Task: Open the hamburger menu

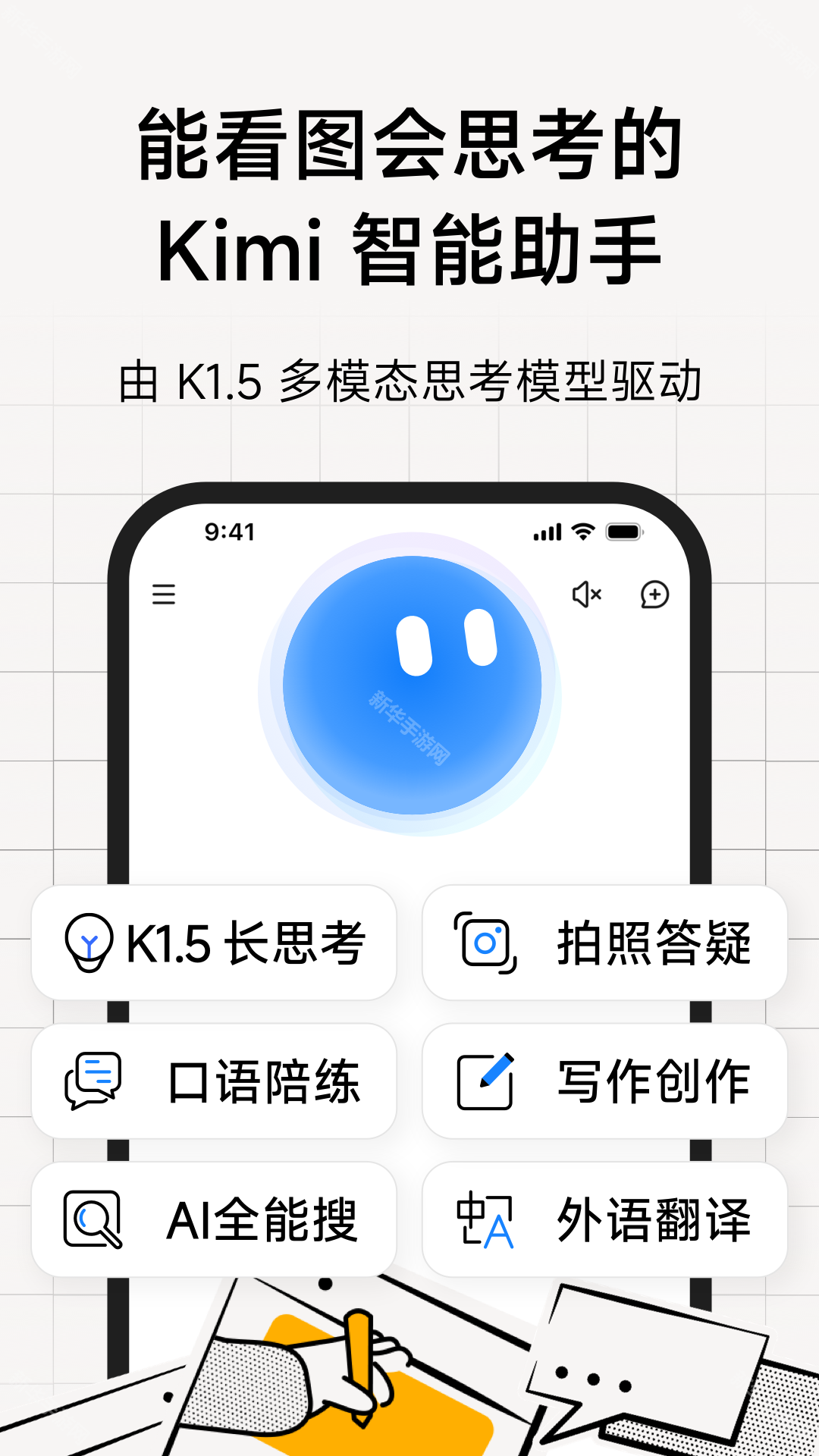Action: [x=164, y=596]
